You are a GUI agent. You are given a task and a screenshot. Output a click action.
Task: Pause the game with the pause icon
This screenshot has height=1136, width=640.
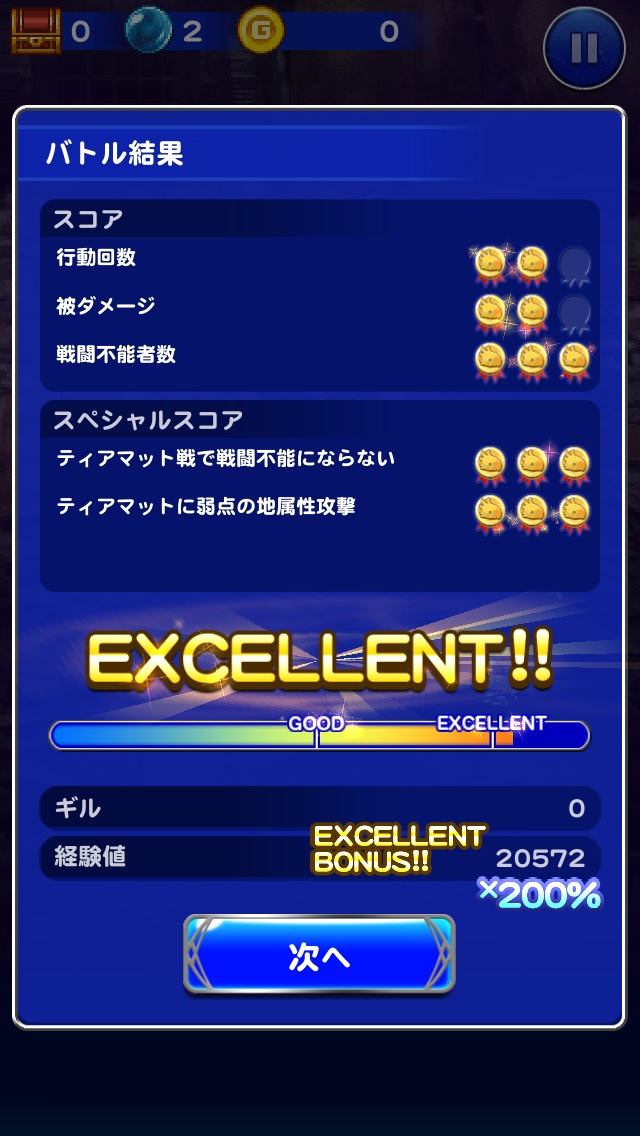click(x=584, y=49)
